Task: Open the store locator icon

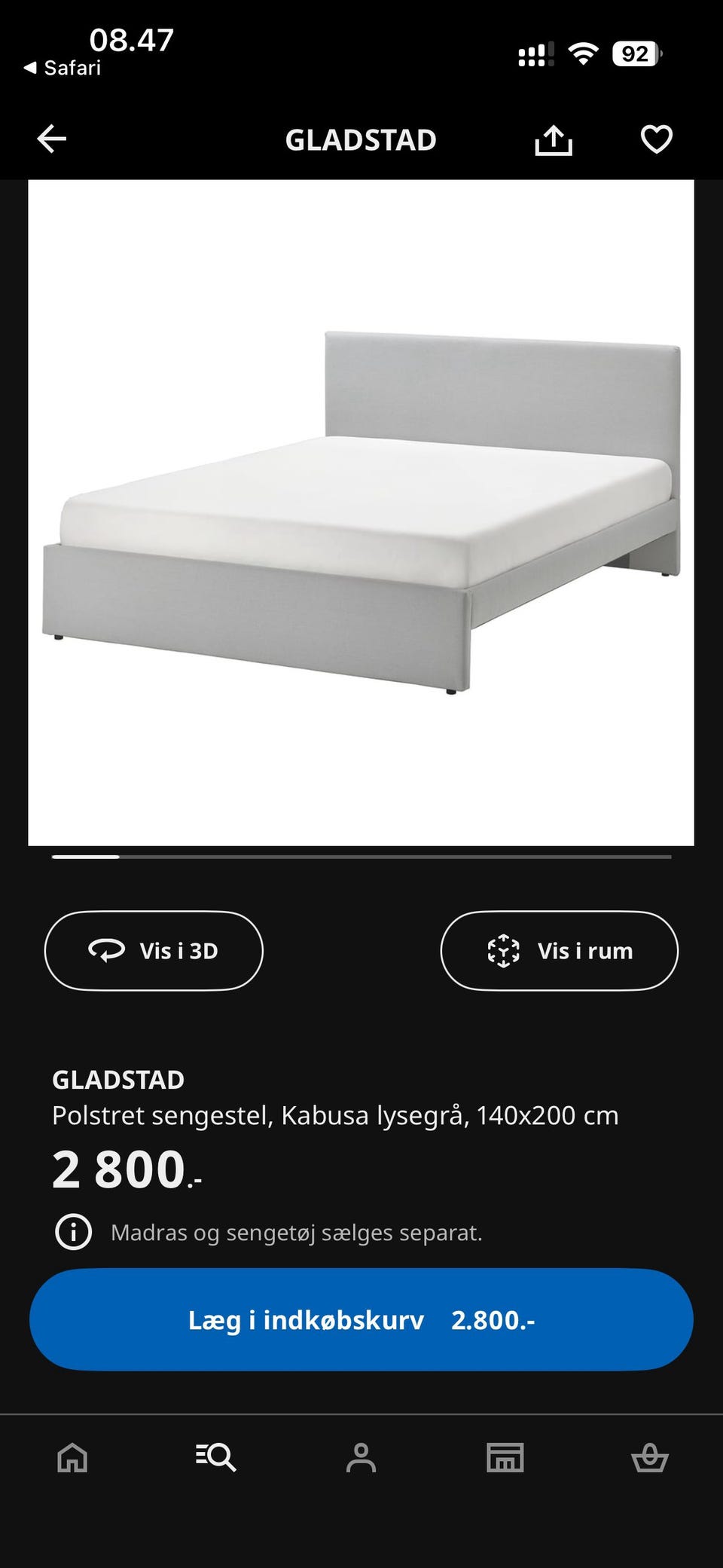Action: pyautogui.click(x=506, y=1456)
